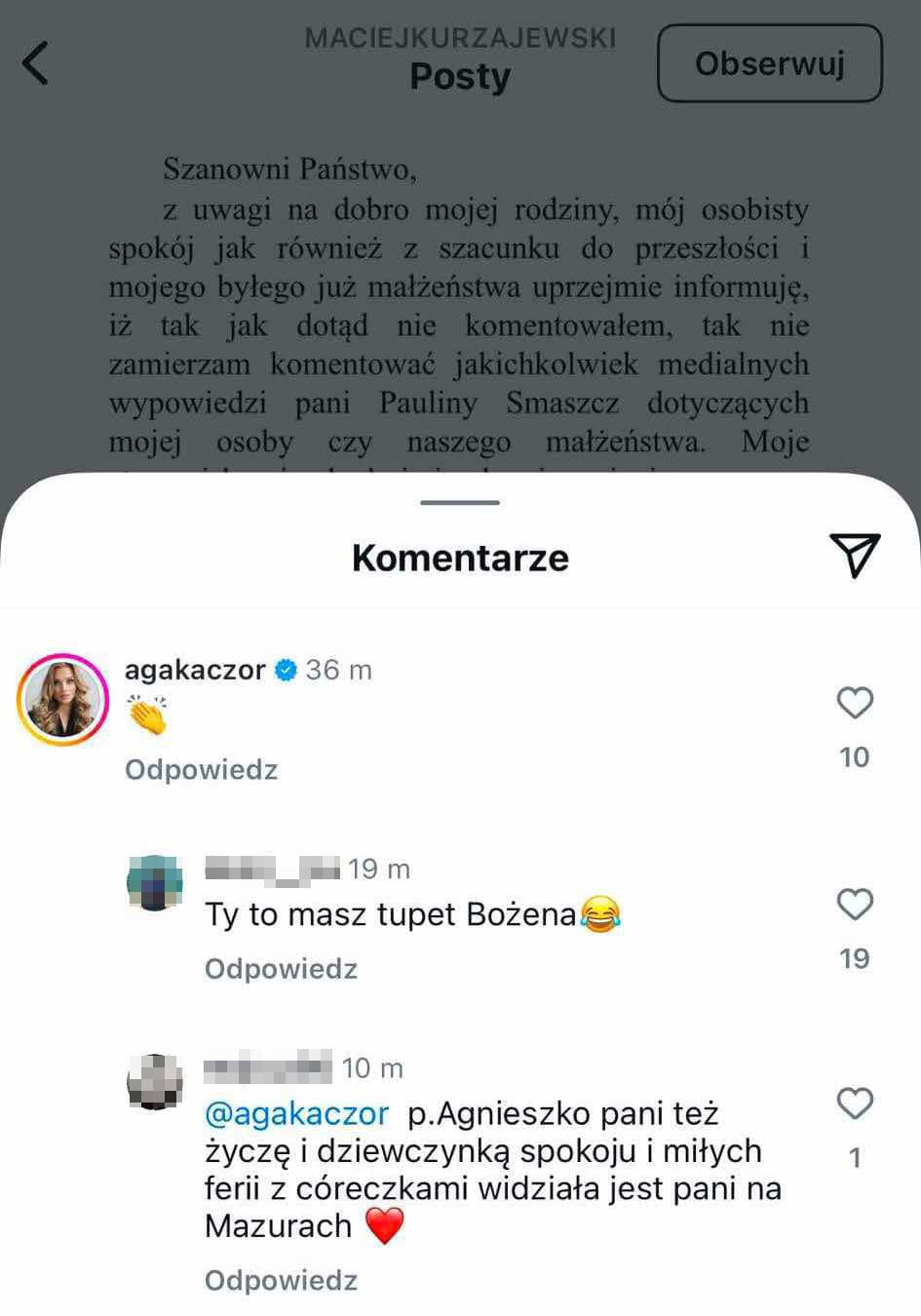Image resolution: width=921 pixels, height=1316 pixels.
Task: Like the "Ty to masz tupet Bożena" comment
Action: pyautogui.click(x=854, y=905)
